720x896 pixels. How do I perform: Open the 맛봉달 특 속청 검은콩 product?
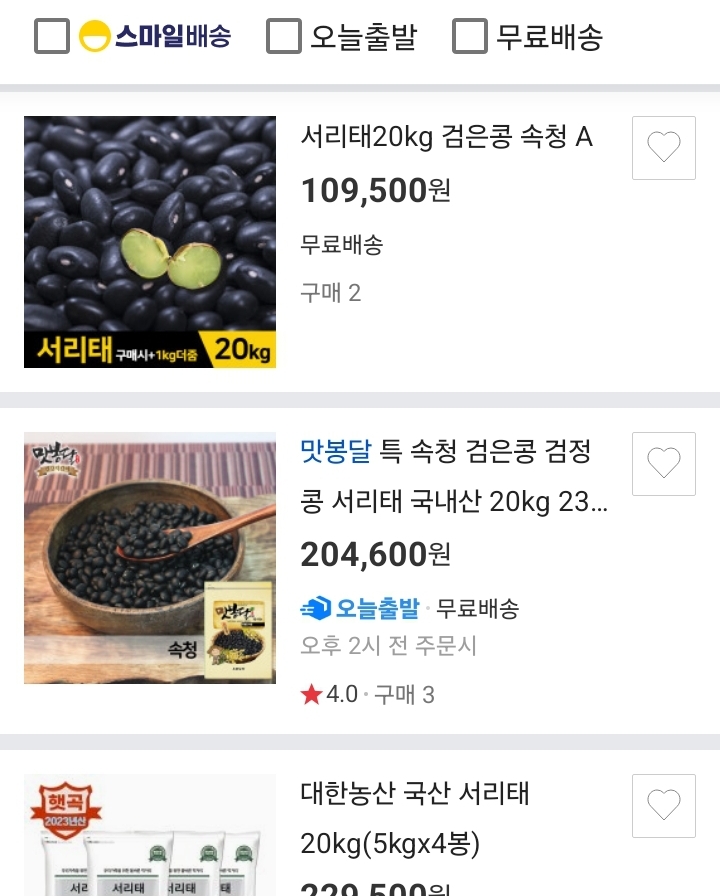click(x=455, y=476)
